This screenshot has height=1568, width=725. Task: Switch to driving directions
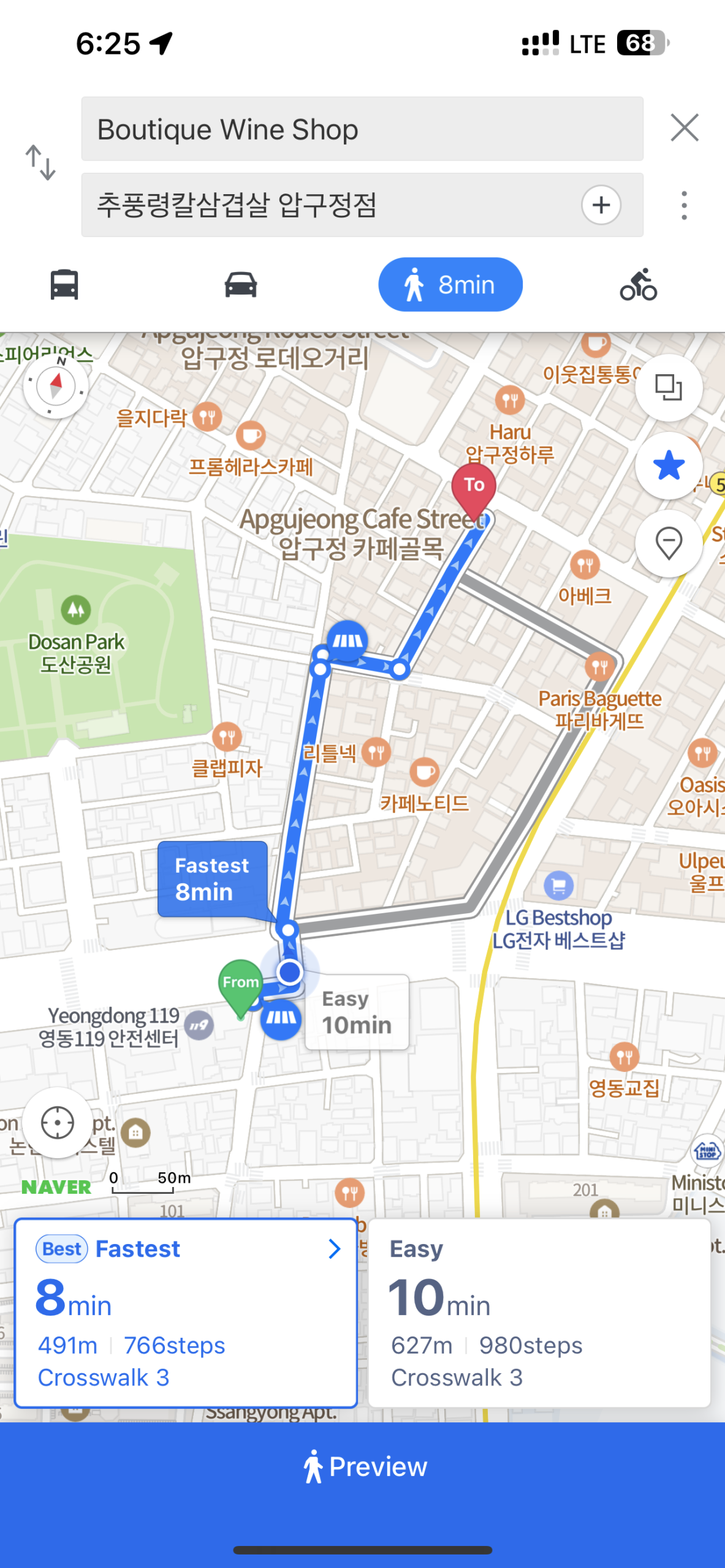coord(240,285)
